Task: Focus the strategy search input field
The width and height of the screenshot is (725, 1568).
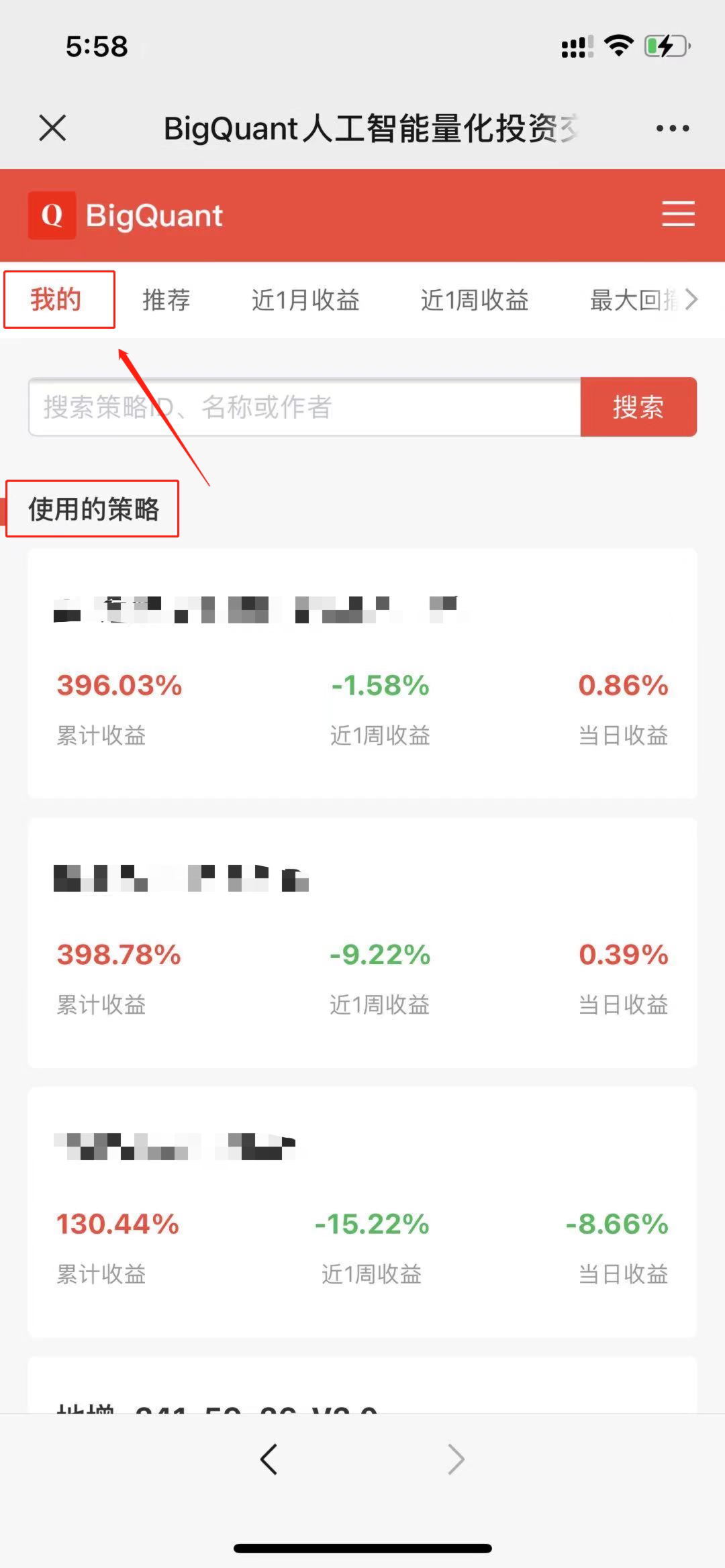Action: [x=304, y=407]
